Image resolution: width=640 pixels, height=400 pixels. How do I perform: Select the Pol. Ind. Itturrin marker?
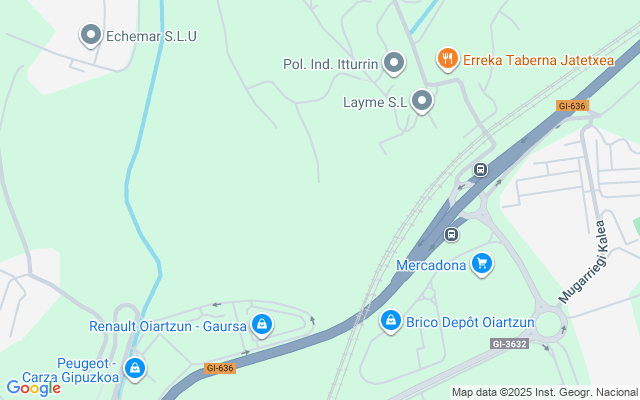coord(395,64)
